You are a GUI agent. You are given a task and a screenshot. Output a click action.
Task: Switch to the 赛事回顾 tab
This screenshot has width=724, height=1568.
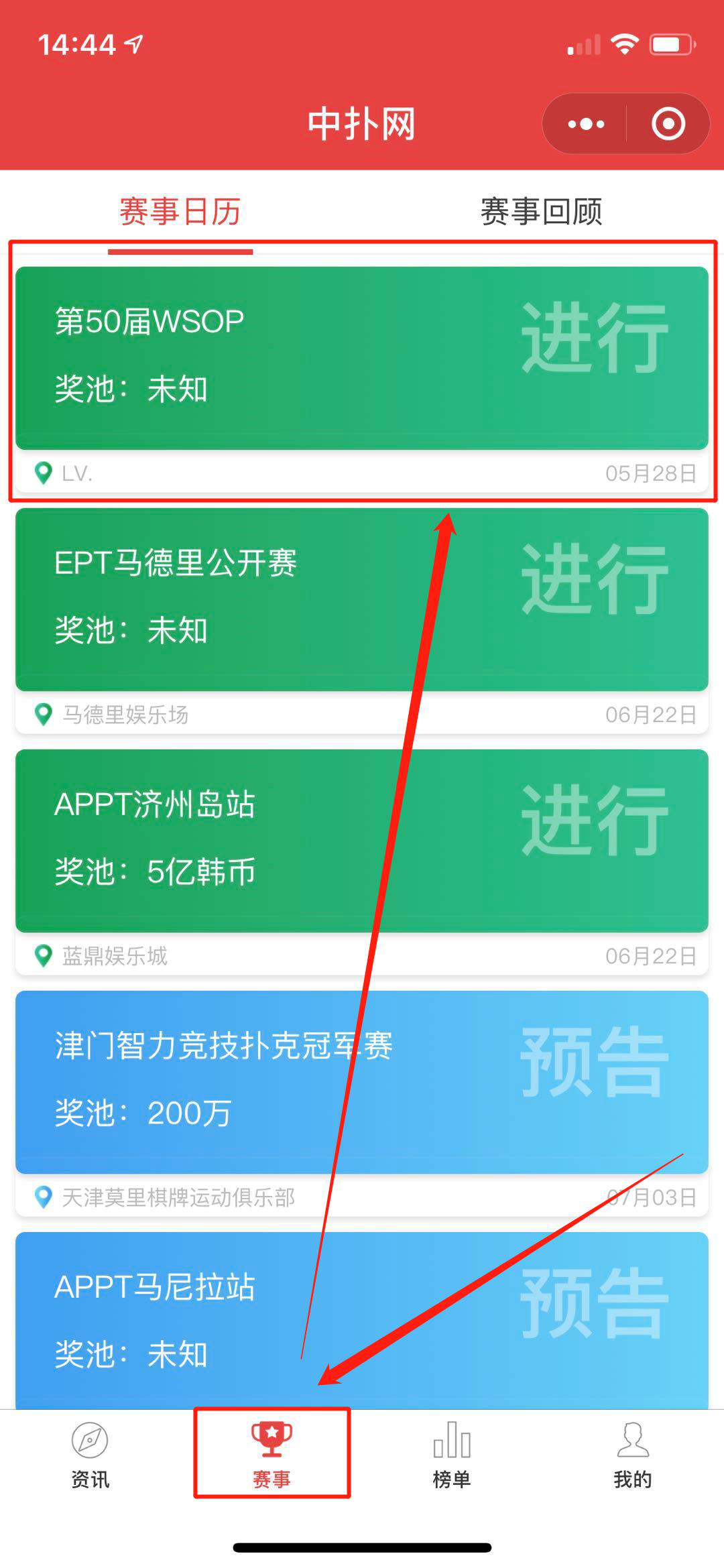[542, 212]
